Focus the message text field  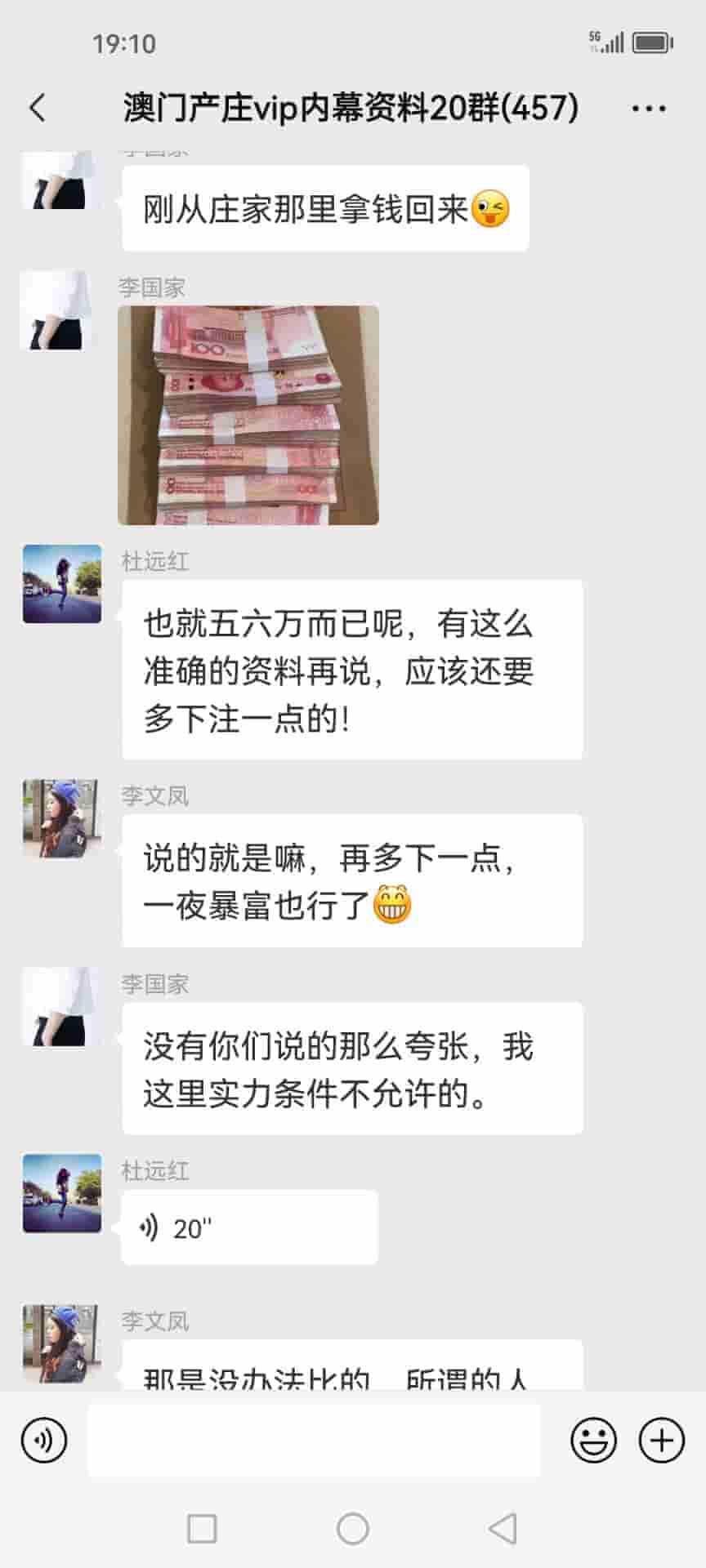pyautogui.click(x=314, y=1440)
